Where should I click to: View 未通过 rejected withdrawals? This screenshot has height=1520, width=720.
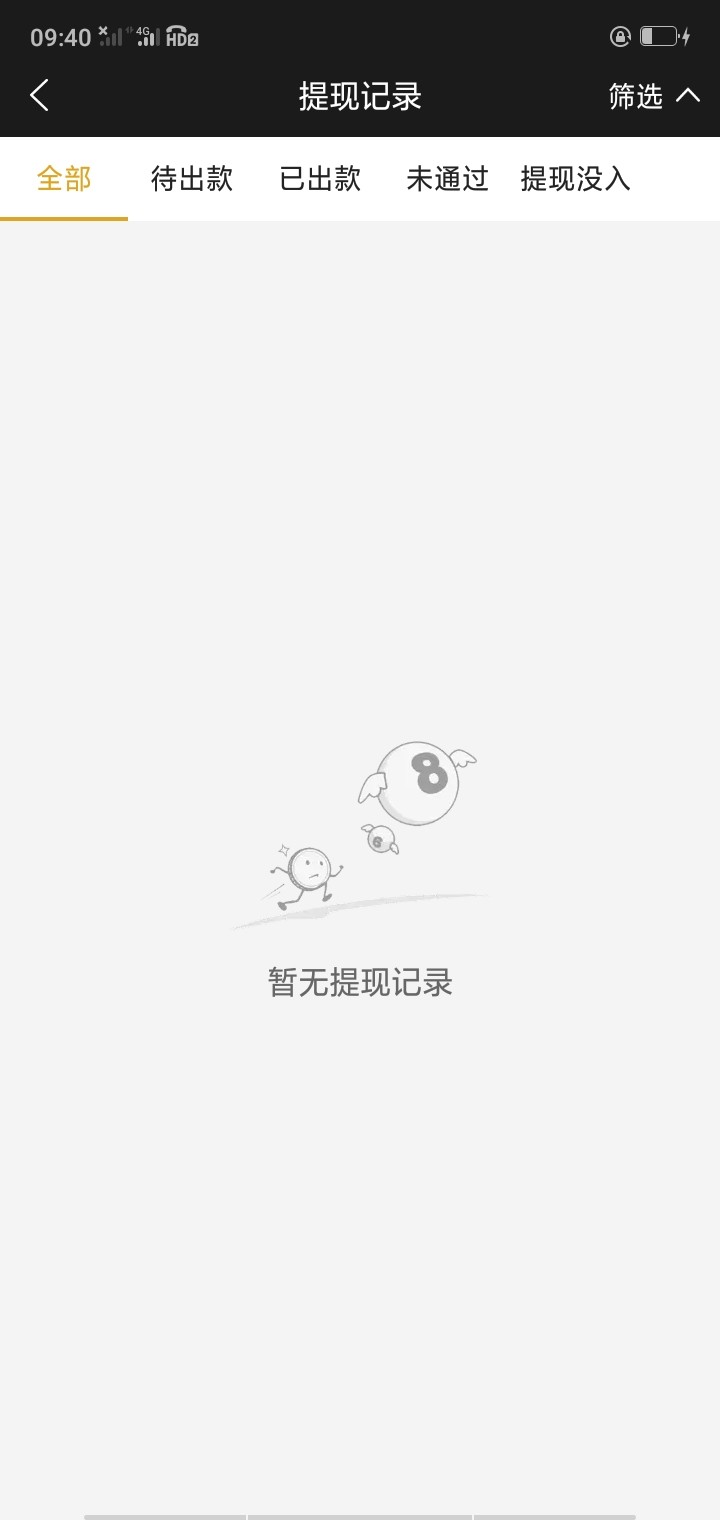click(447, 179)
